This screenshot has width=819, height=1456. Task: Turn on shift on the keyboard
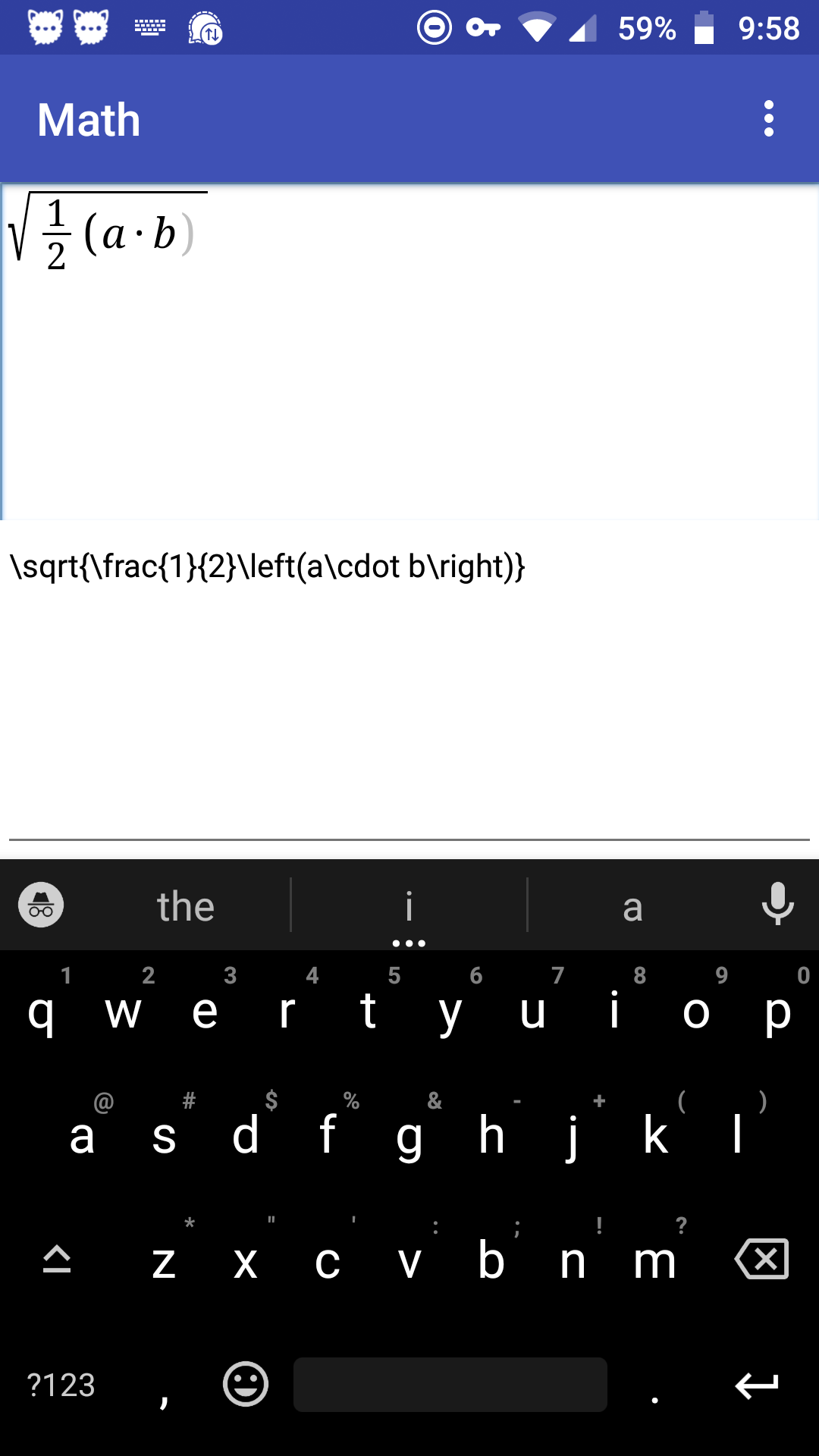pyautogui.click(x=57, y=1260)
